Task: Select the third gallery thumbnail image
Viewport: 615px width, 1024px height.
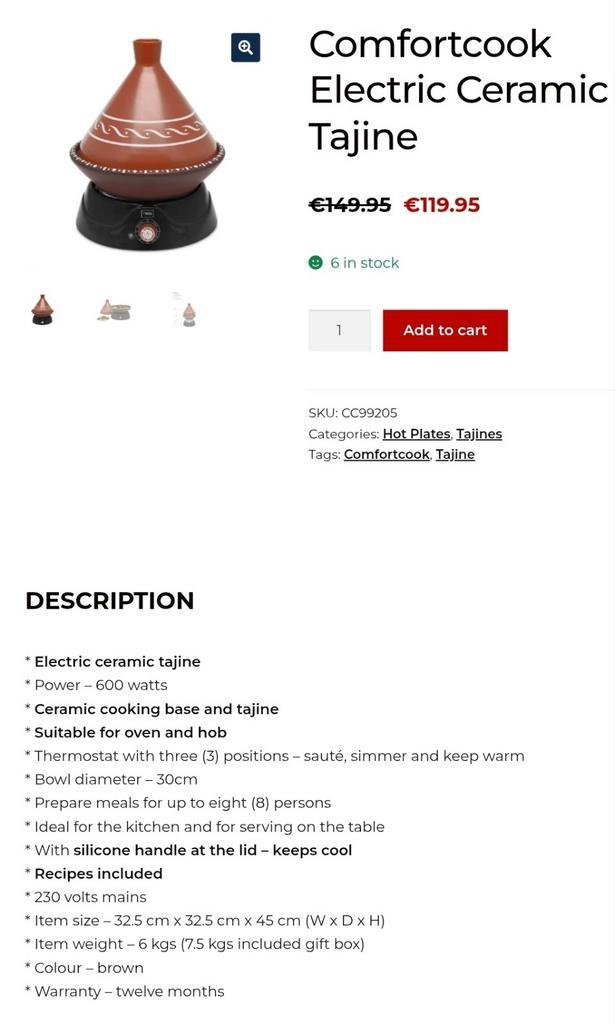Action: click(185, 311)
